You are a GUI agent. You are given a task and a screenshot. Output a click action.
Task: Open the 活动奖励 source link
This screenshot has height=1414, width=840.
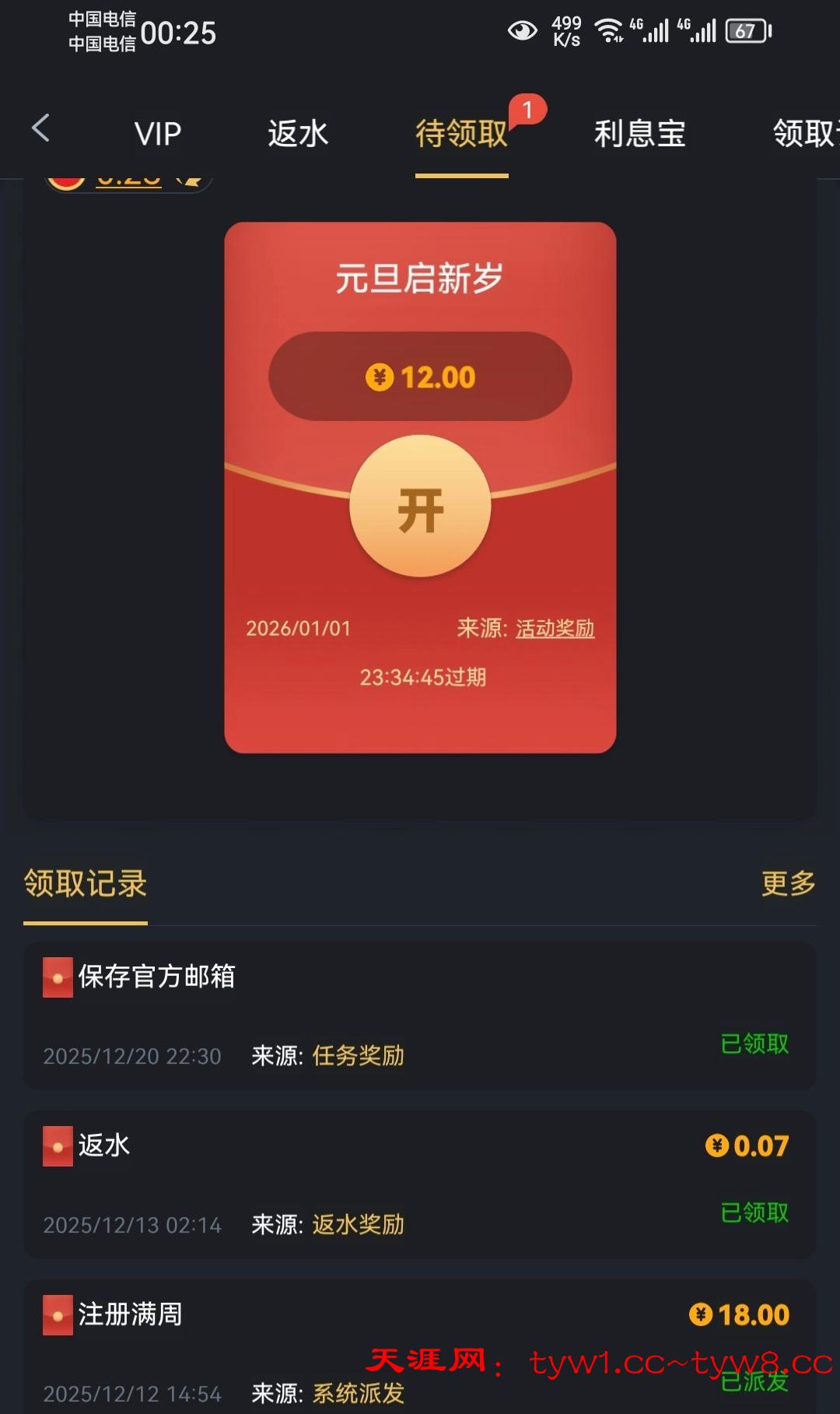pos(555,629)
